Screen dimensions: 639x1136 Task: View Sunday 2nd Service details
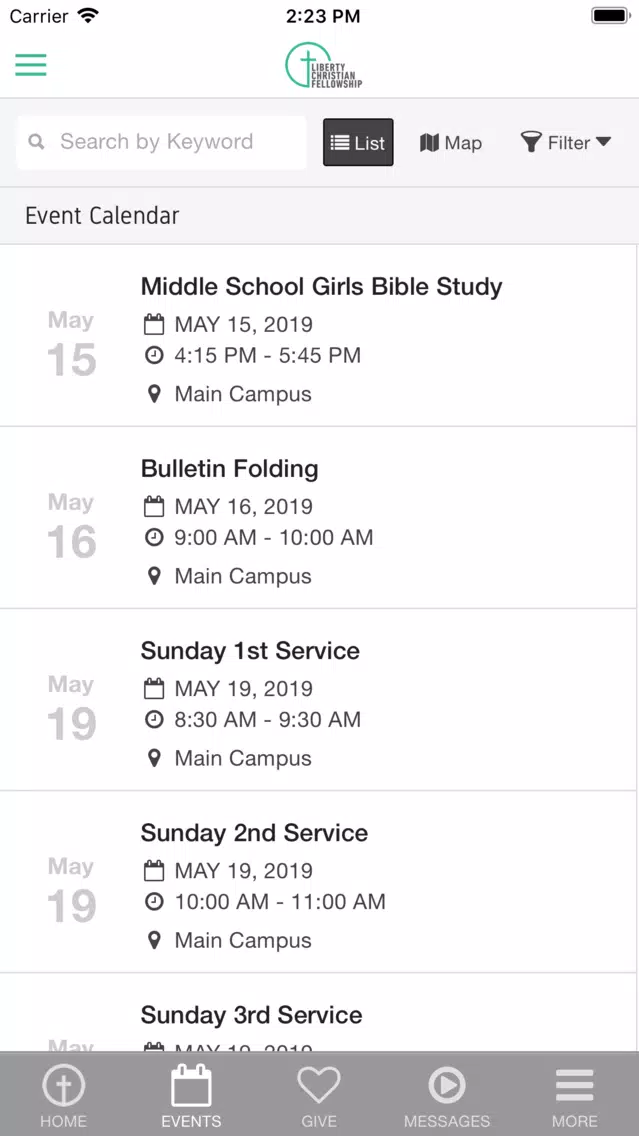pos(319,882)
